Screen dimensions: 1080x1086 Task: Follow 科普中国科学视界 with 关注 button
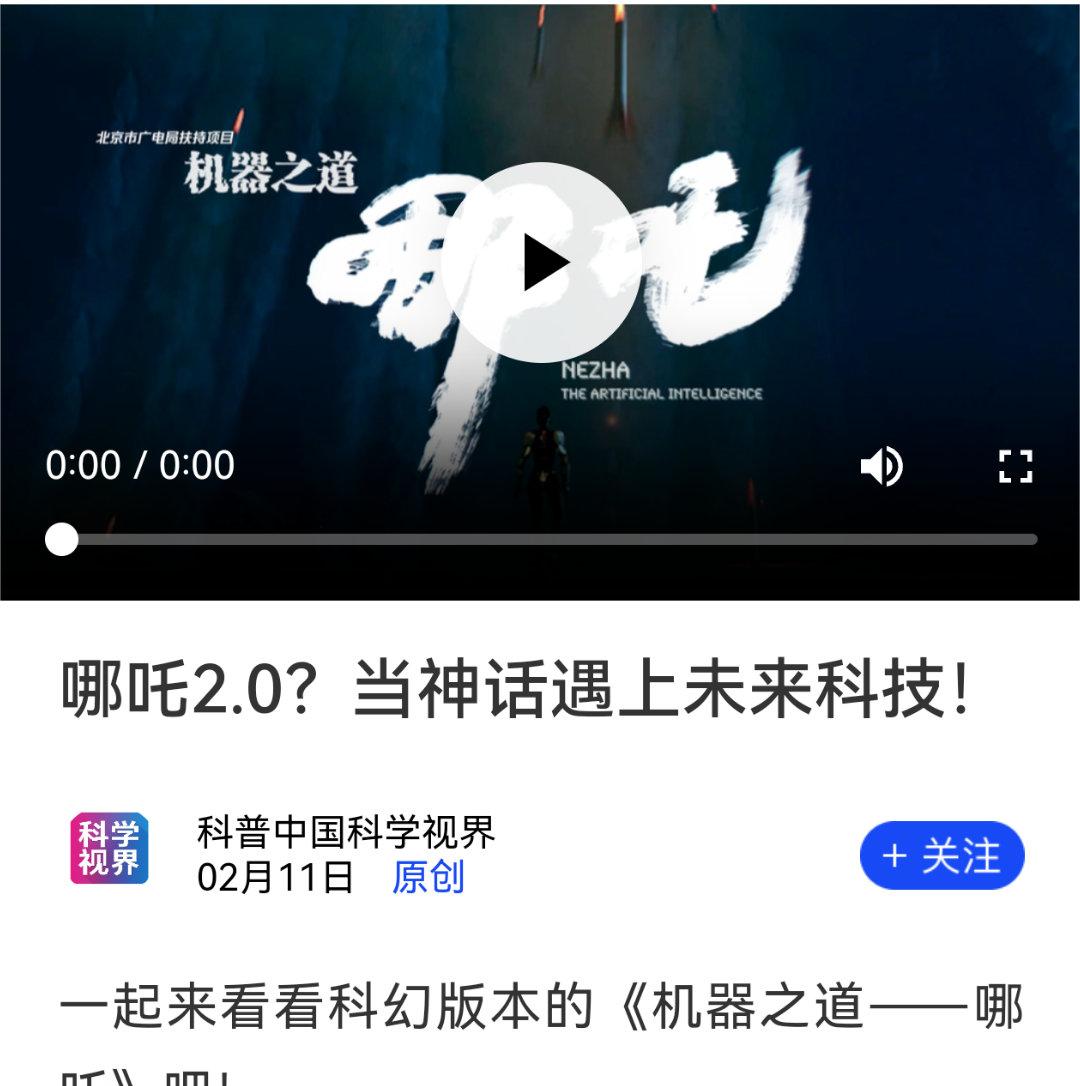coord(942,856)
